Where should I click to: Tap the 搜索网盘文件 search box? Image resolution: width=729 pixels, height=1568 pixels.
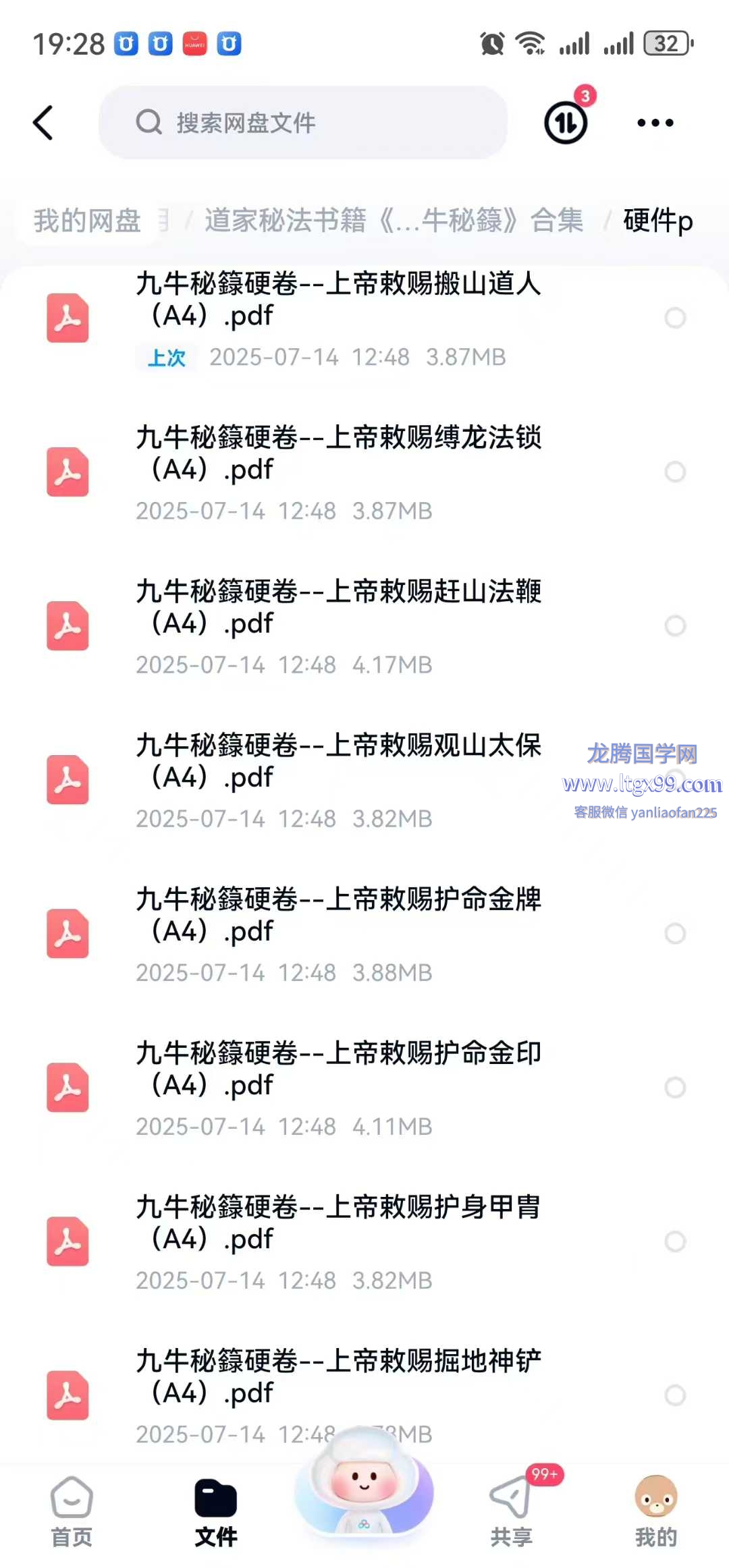pyautogui.click(x=304, y=123)
